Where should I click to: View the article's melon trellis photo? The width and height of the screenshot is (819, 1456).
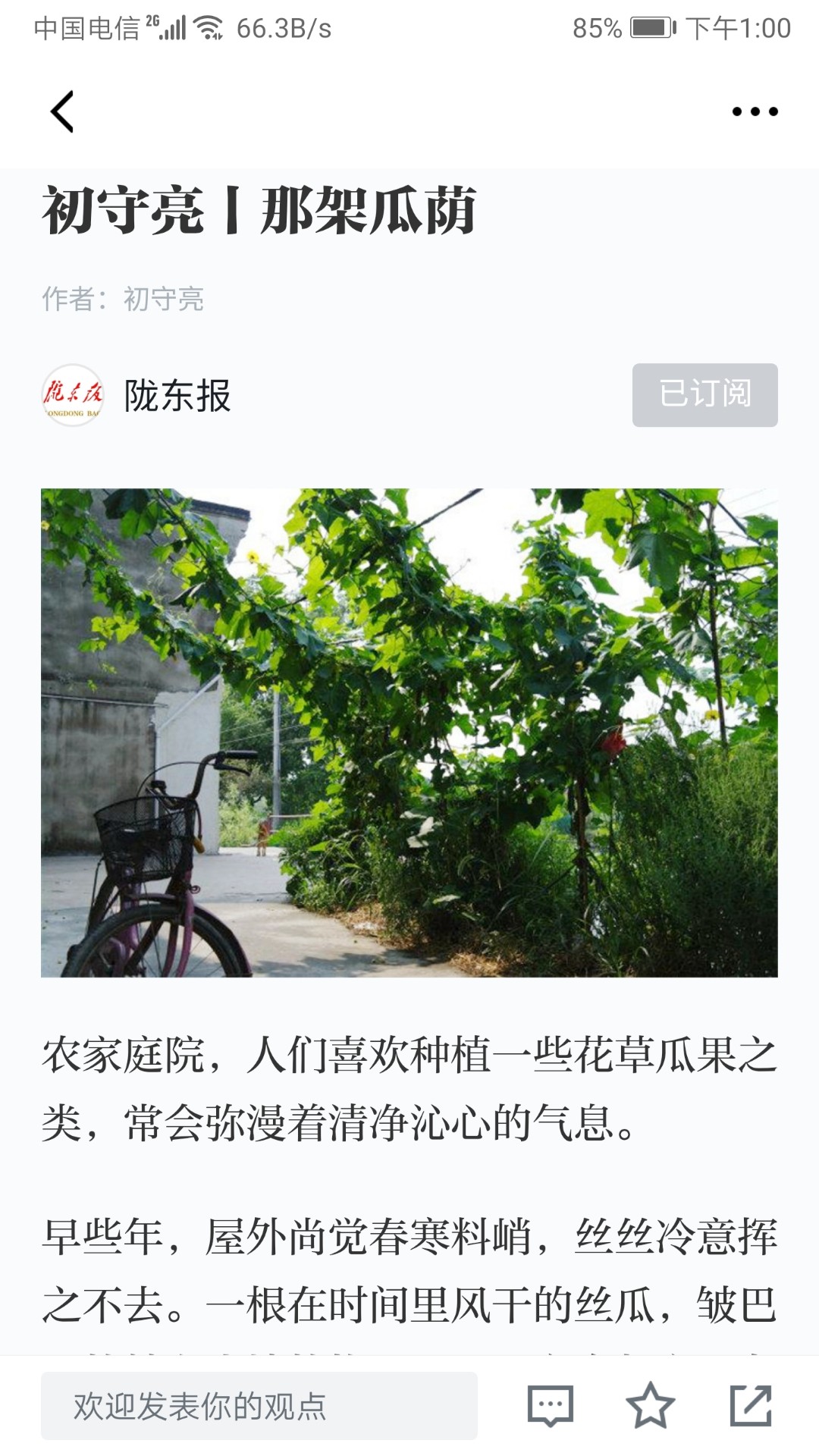click(409, 732)
